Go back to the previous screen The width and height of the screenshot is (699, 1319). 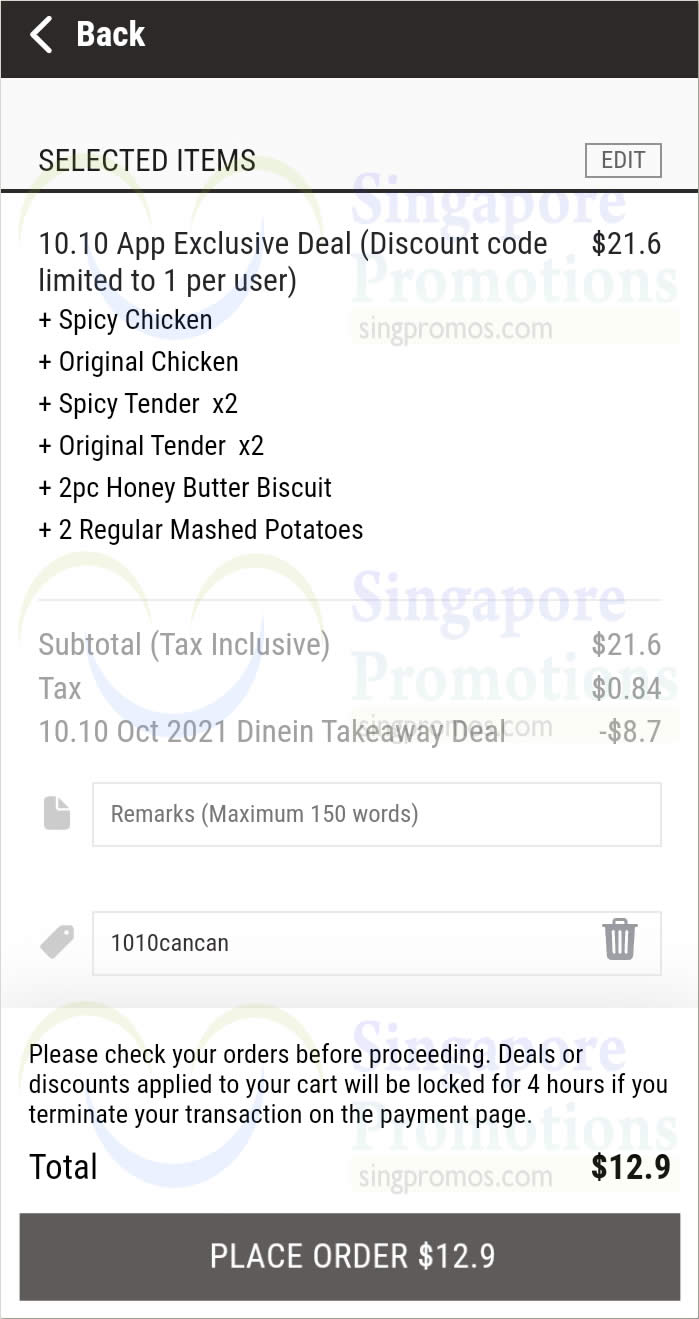[87, 34]
